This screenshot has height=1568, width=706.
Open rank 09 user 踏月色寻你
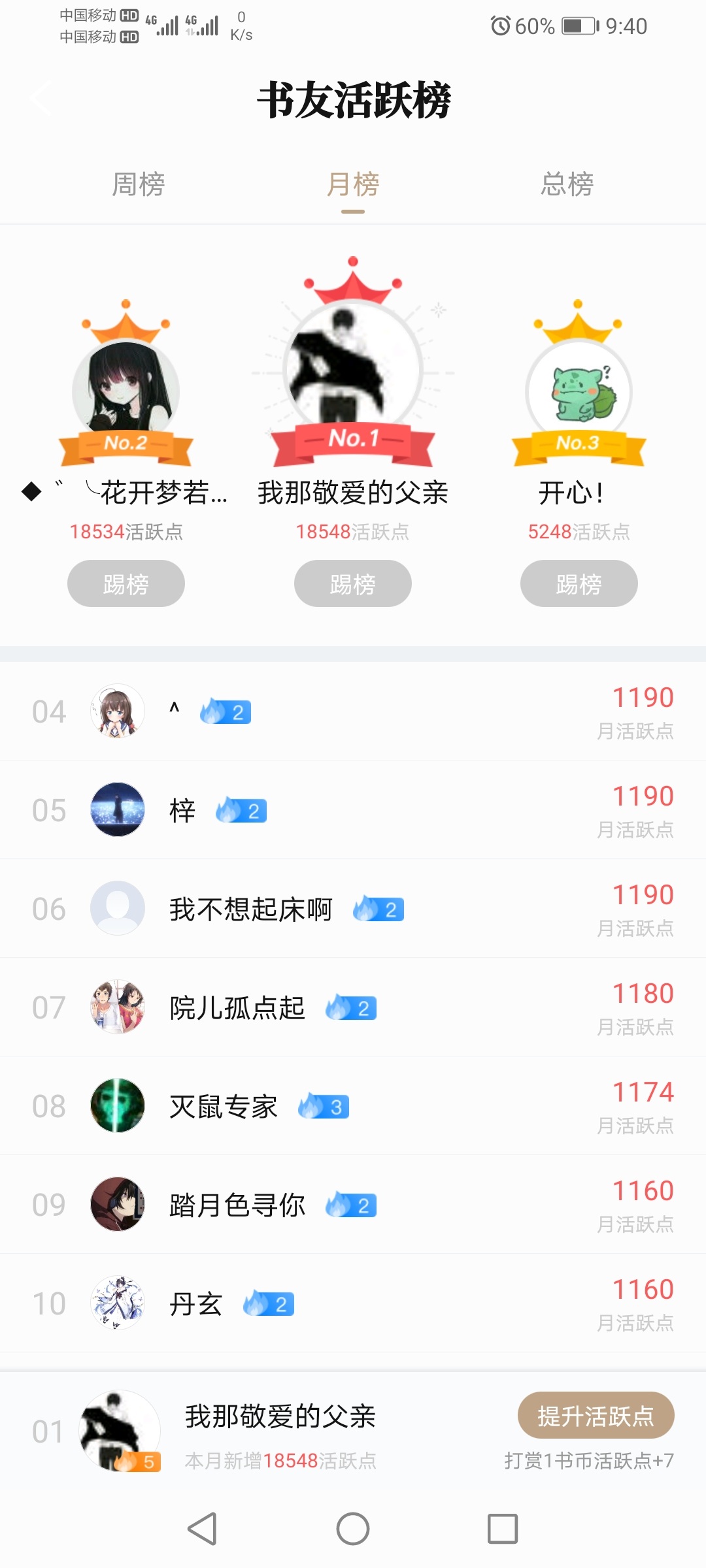tap(353, 1204)
